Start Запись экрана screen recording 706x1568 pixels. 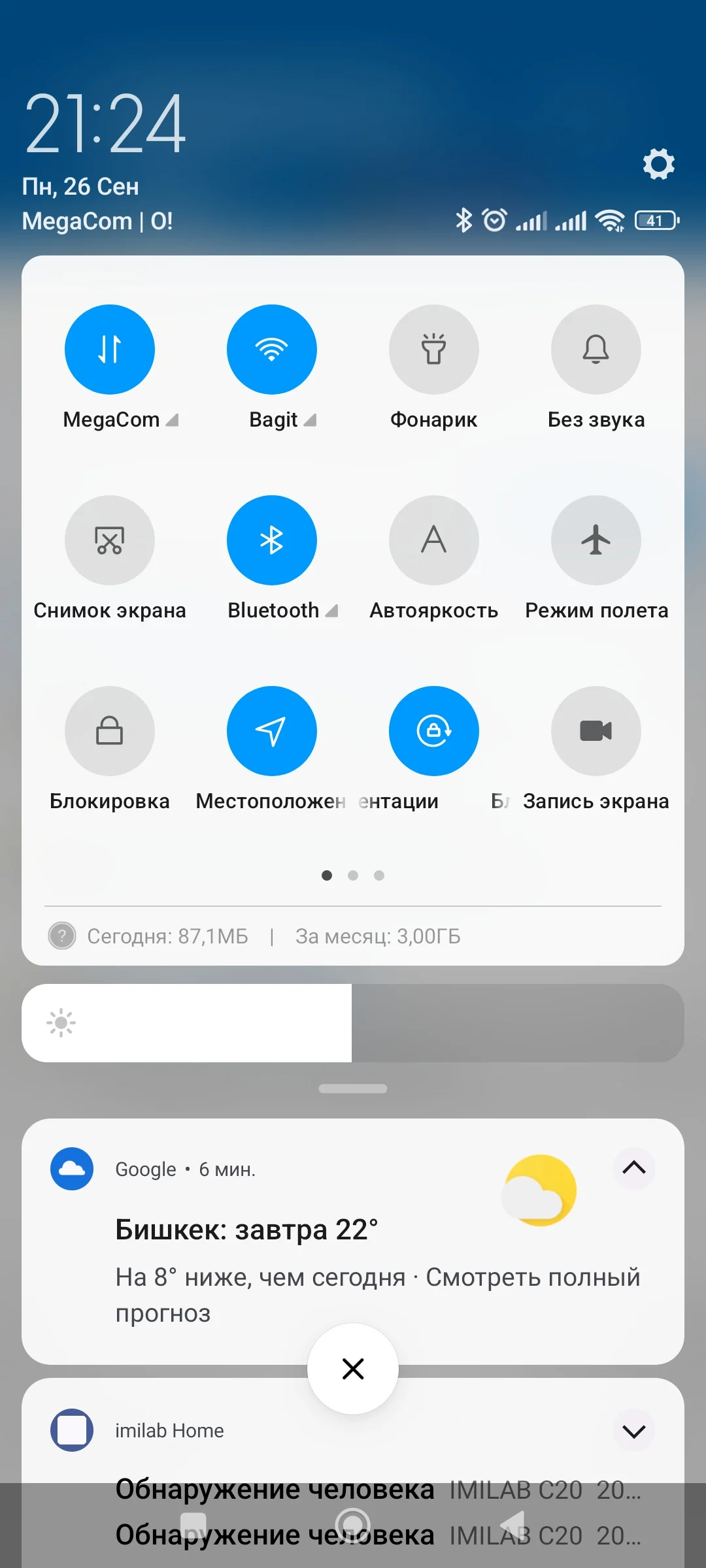[x=596, y=731]
